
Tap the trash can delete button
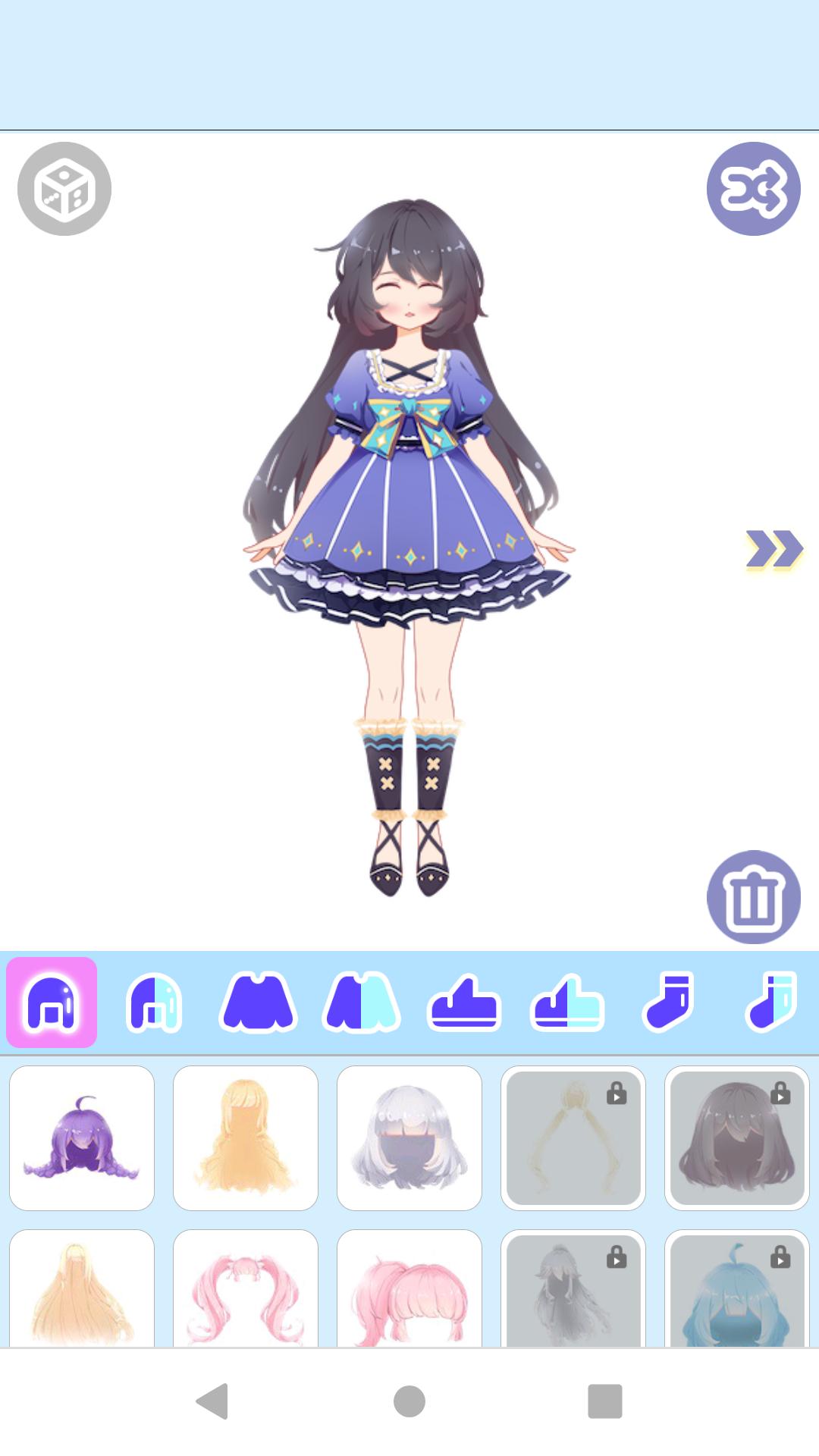coord(754,897)
